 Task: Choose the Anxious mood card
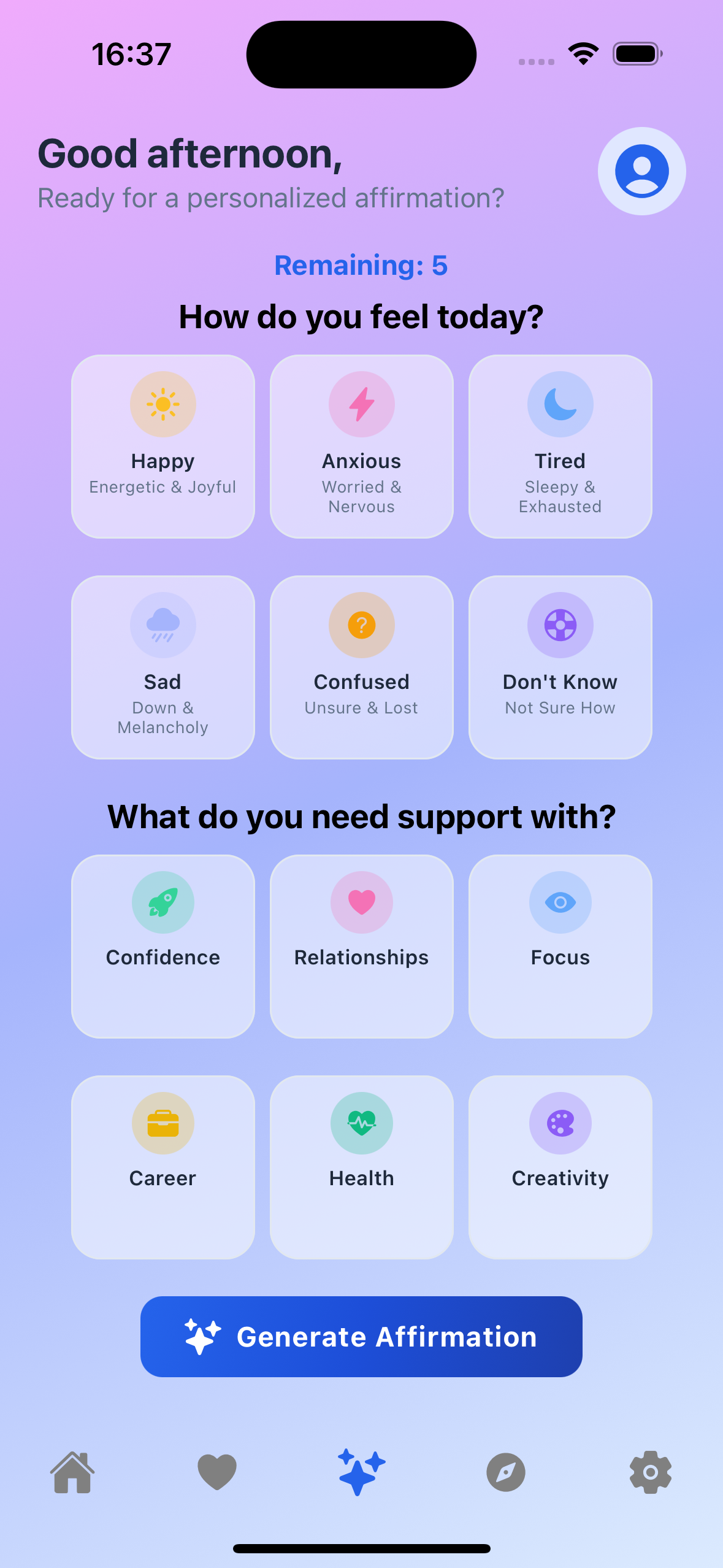pyautogui.click(x=362, y=446)
